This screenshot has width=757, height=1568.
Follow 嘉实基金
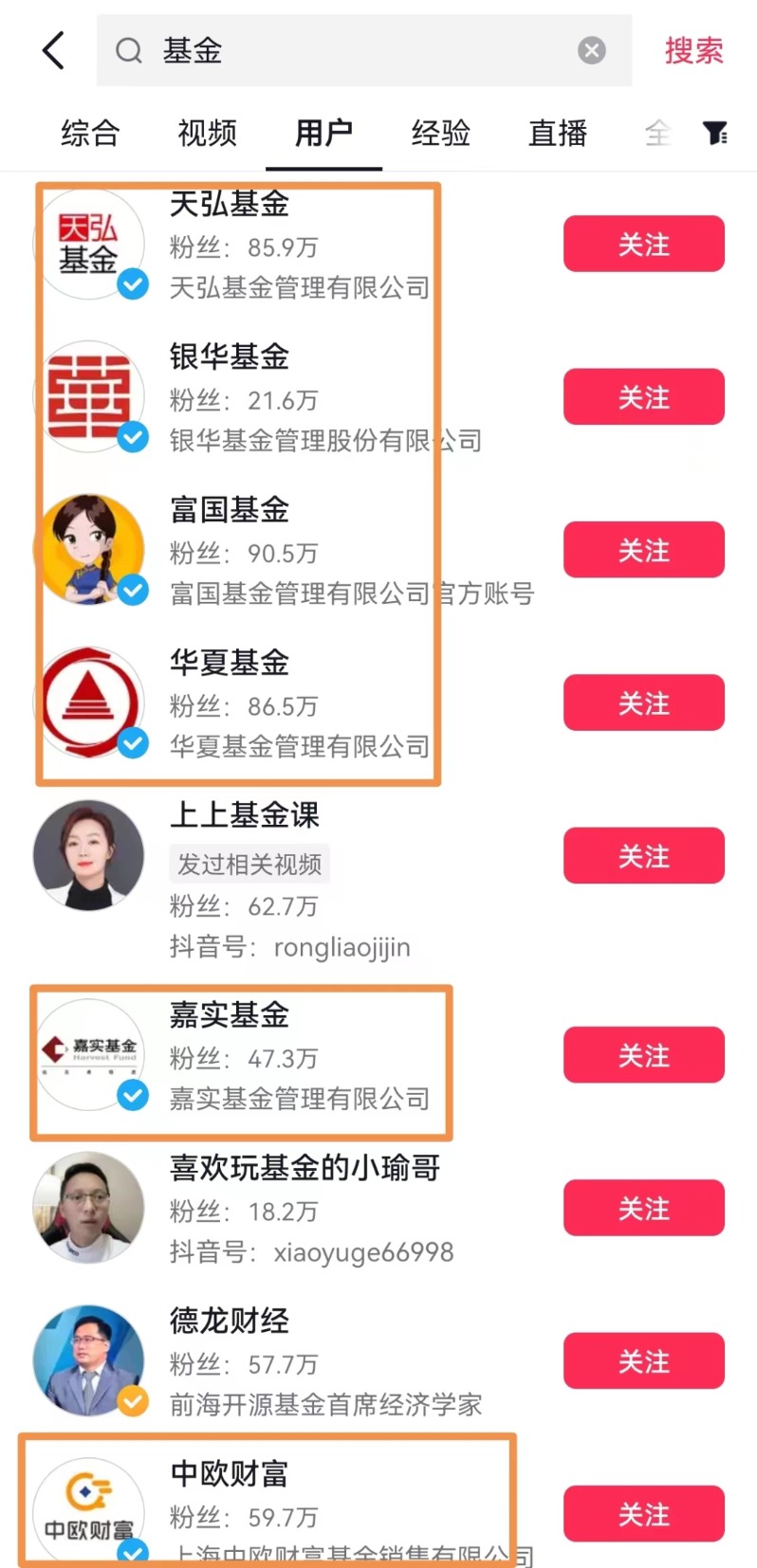(x=643, y=1055)
